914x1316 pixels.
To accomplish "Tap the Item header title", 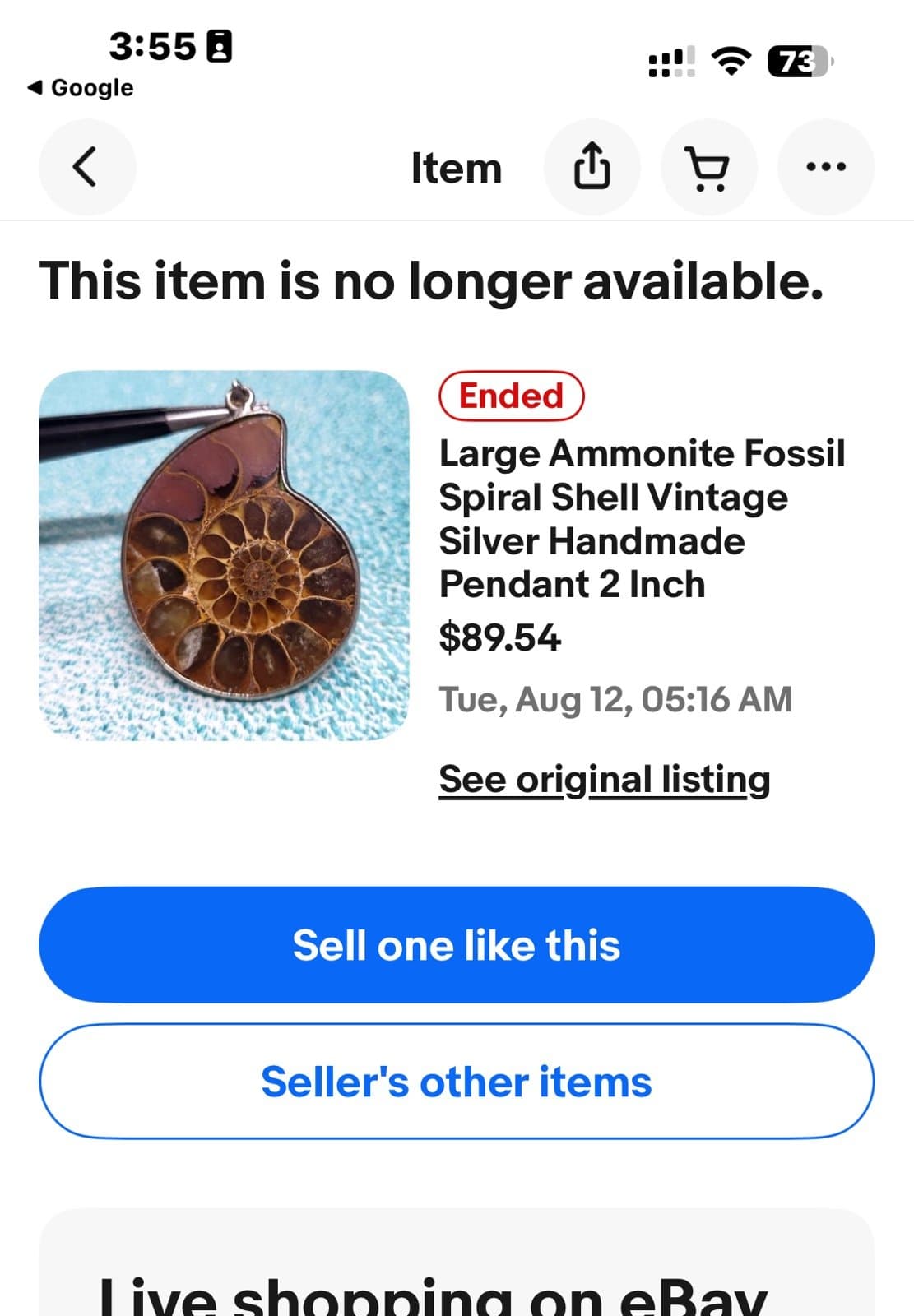I will tap(456, 167).
